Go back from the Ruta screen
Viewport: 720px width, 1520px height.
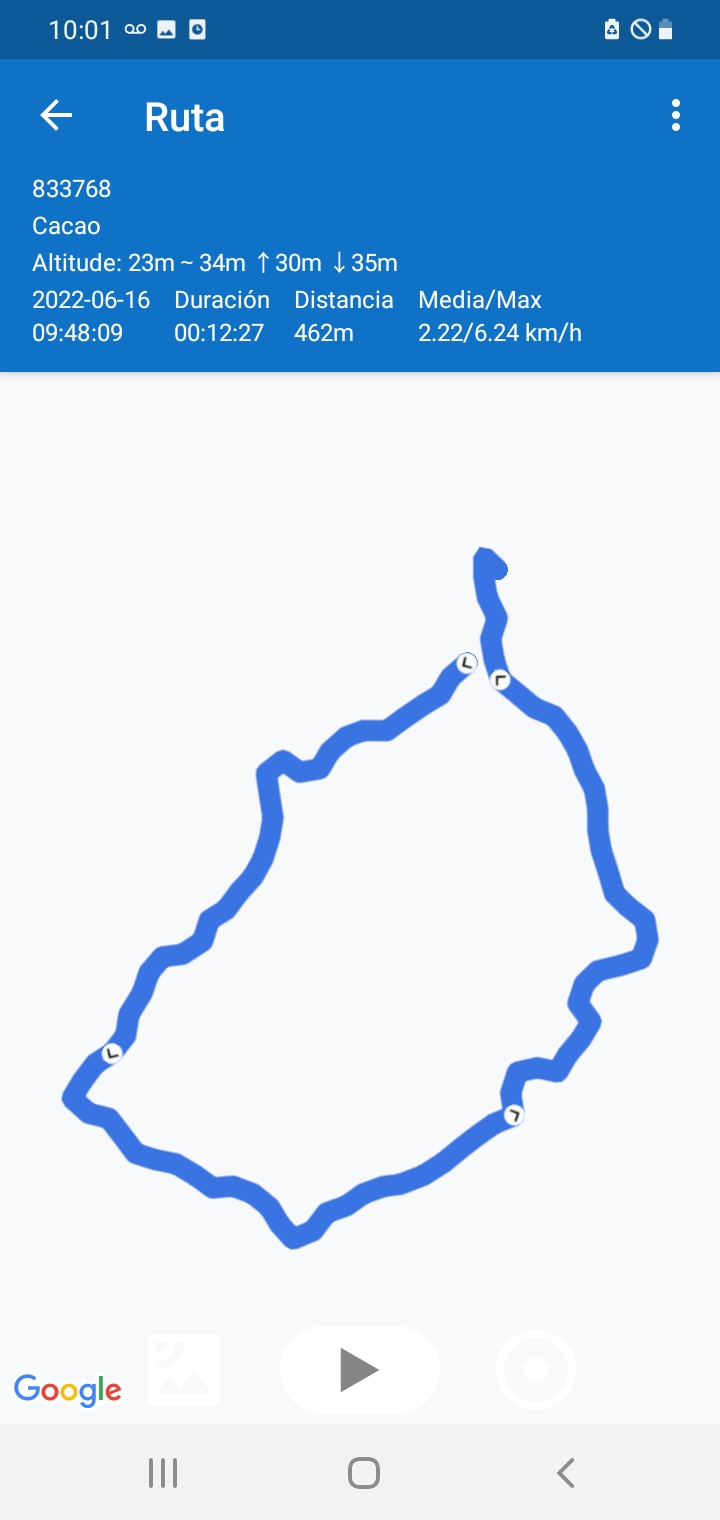point(56,116)
